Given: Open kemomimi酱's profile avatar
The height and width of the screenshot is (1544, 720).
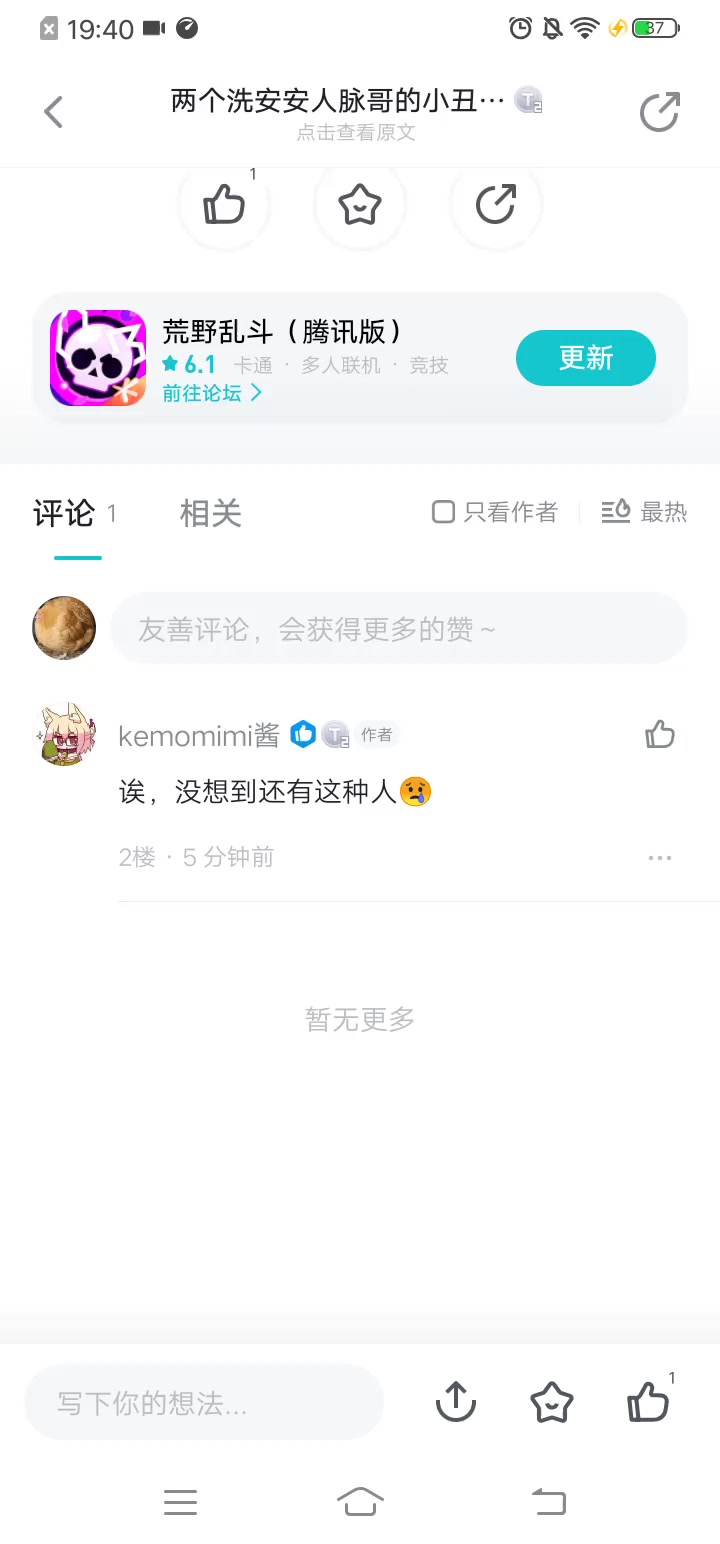Looking at the screenshot, I should pyautogui.click(x=64, y=734).
